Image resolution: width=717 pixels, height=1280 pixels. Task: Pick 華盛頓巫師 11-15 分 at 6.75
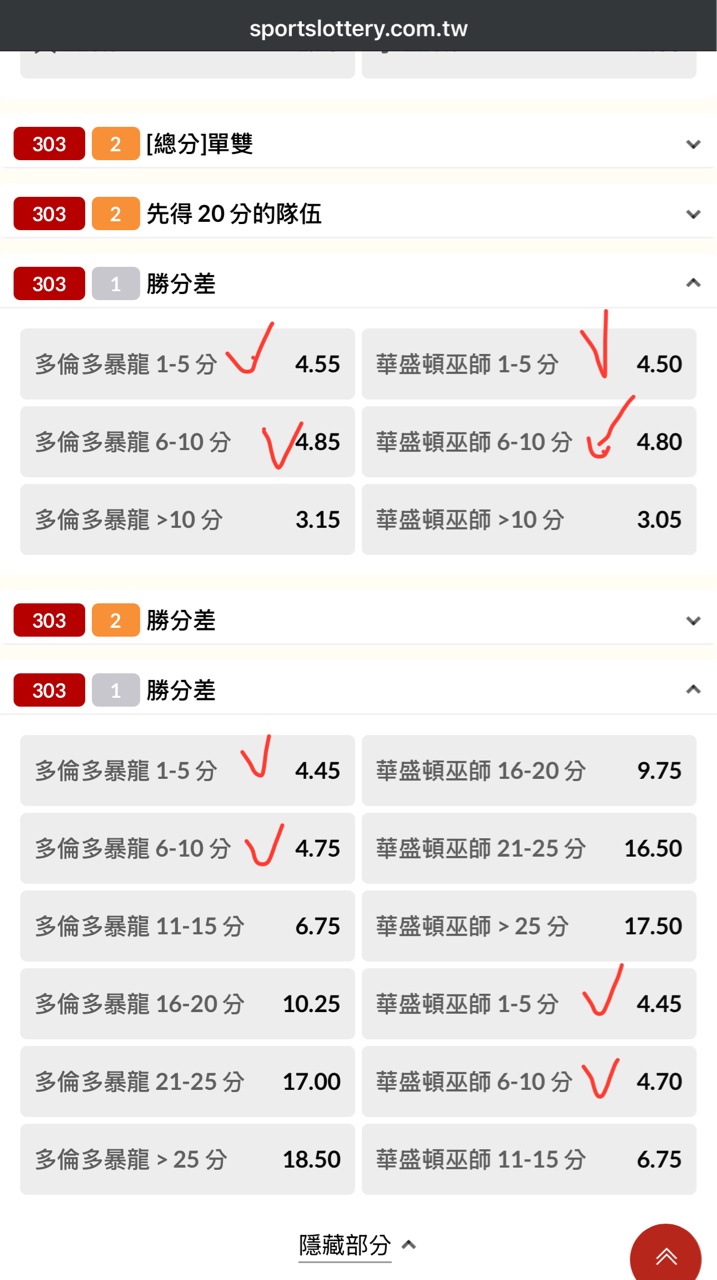tap(528, 1159)
